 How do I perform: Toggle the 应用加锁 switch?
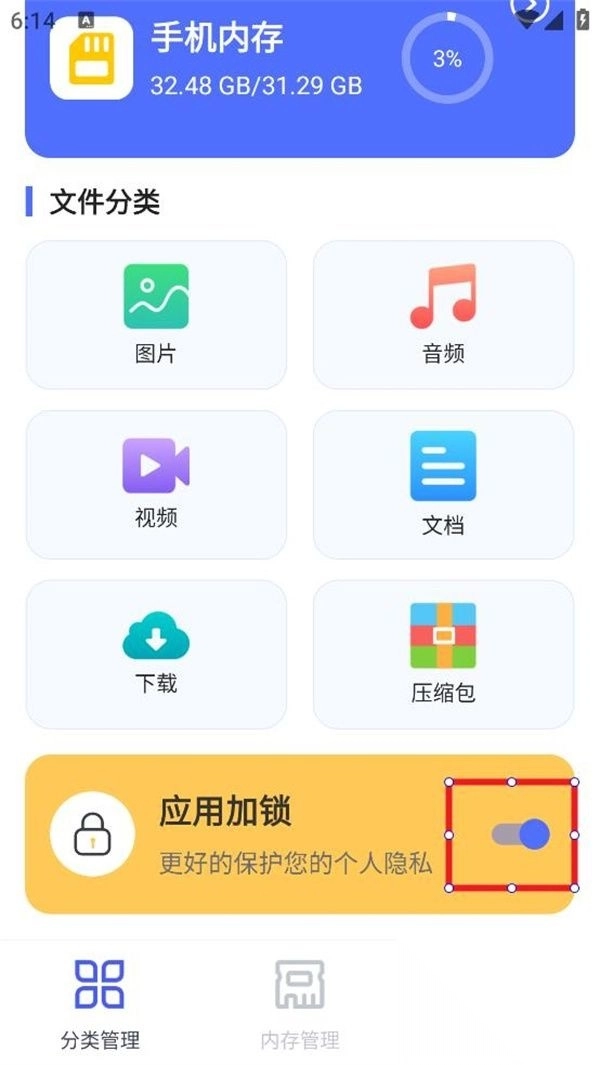(521, 834)
